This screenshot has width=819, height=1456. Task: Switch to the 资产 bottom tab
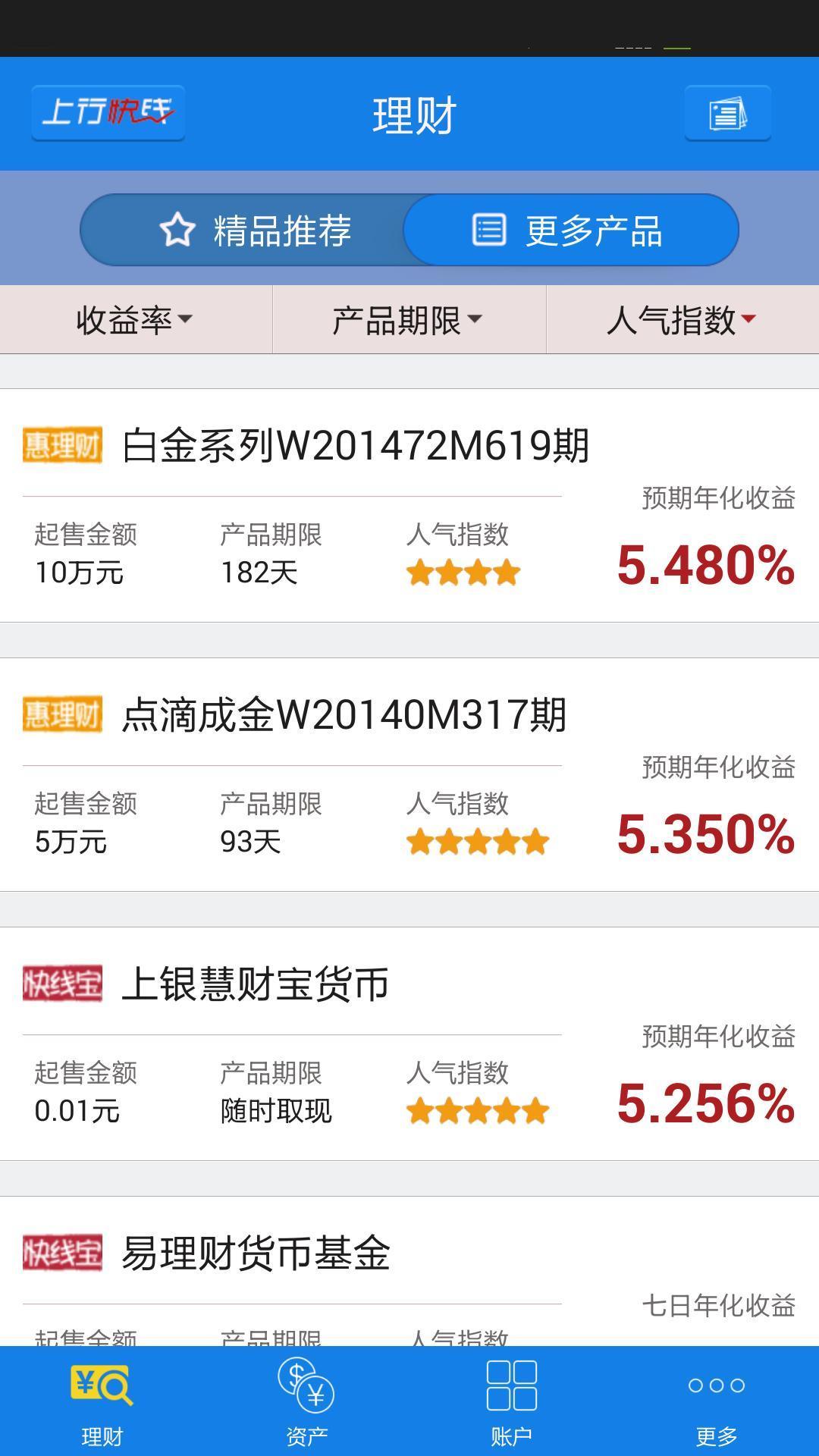click(x=307, y=1401)
